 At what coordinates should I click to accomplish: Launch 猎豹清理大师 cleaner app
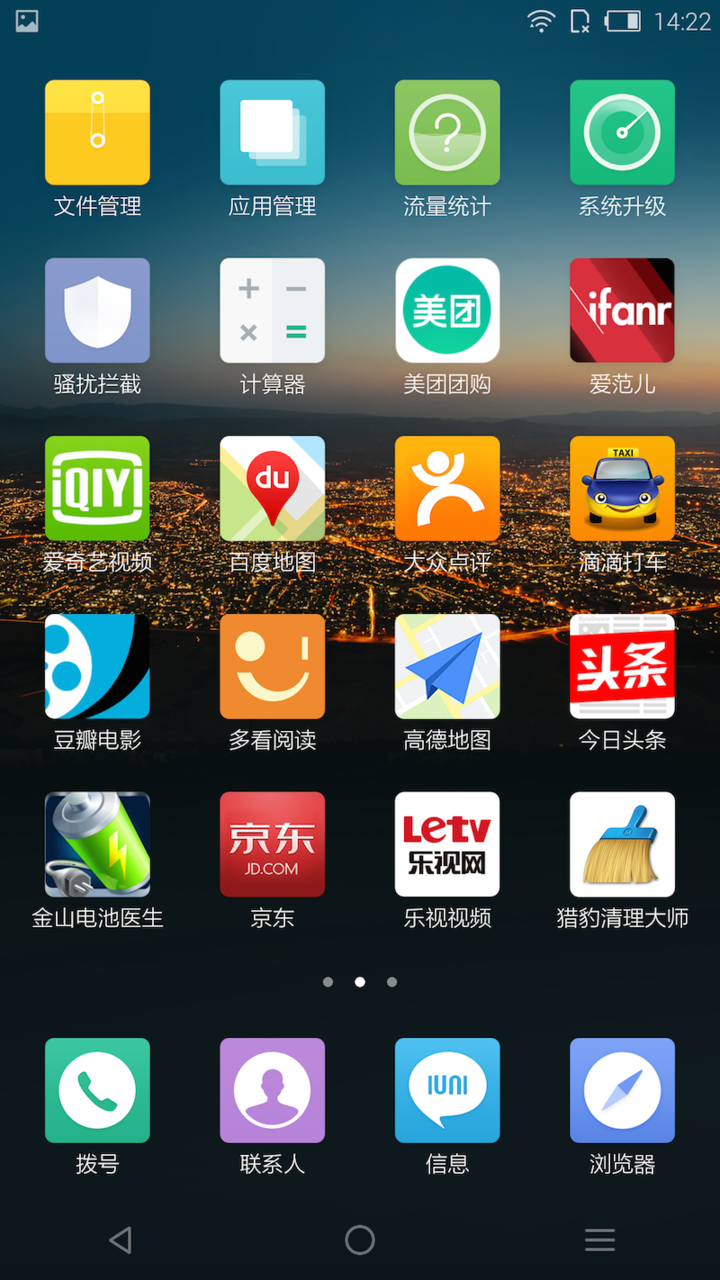[622, 845]
